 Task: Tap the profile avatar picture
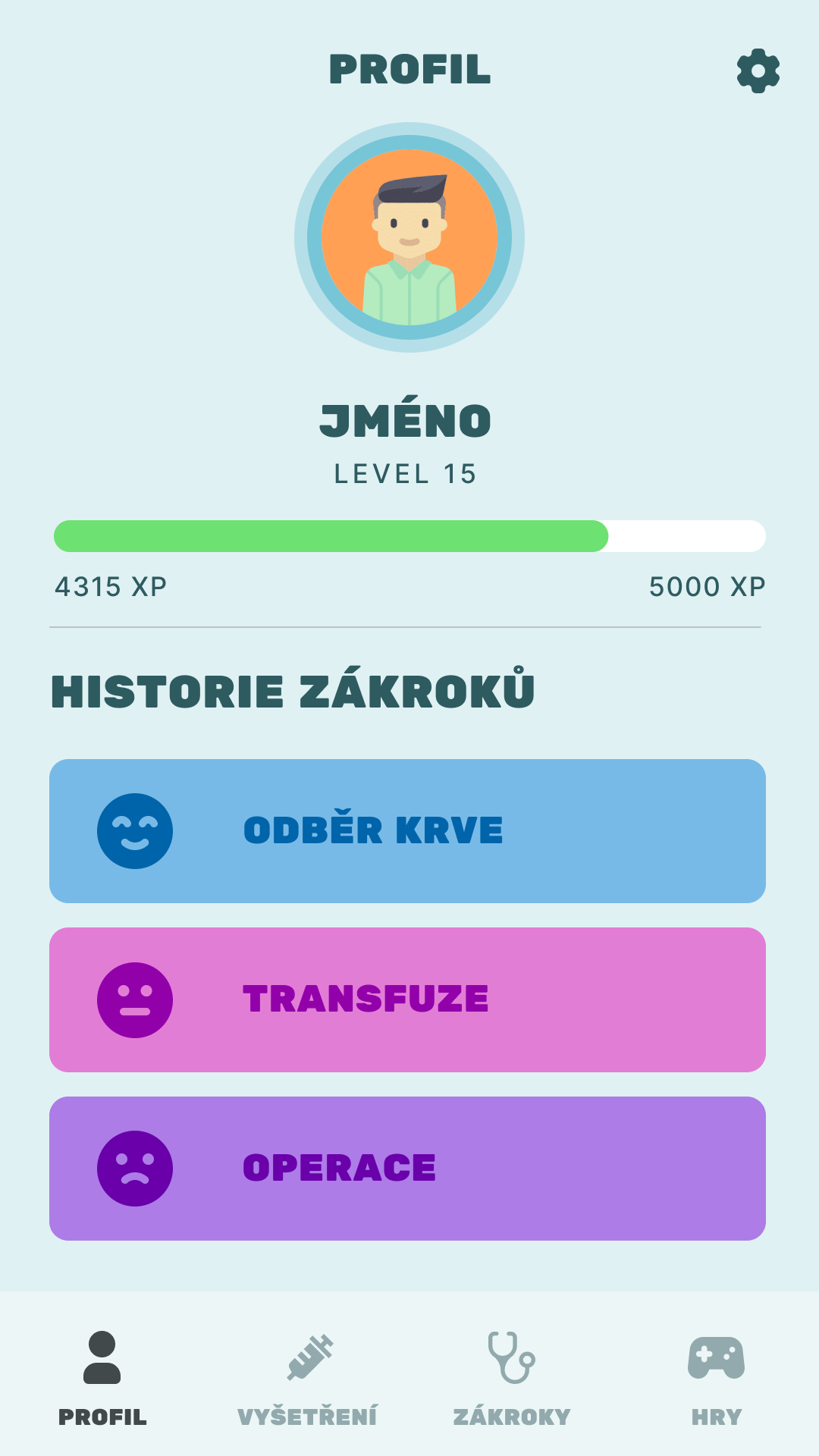pos(409,237)
